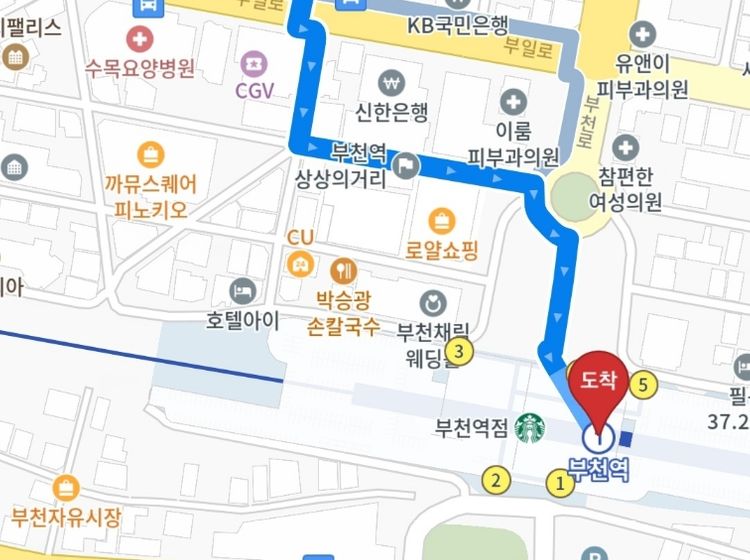Tap station exit number 3 marker

459,351
